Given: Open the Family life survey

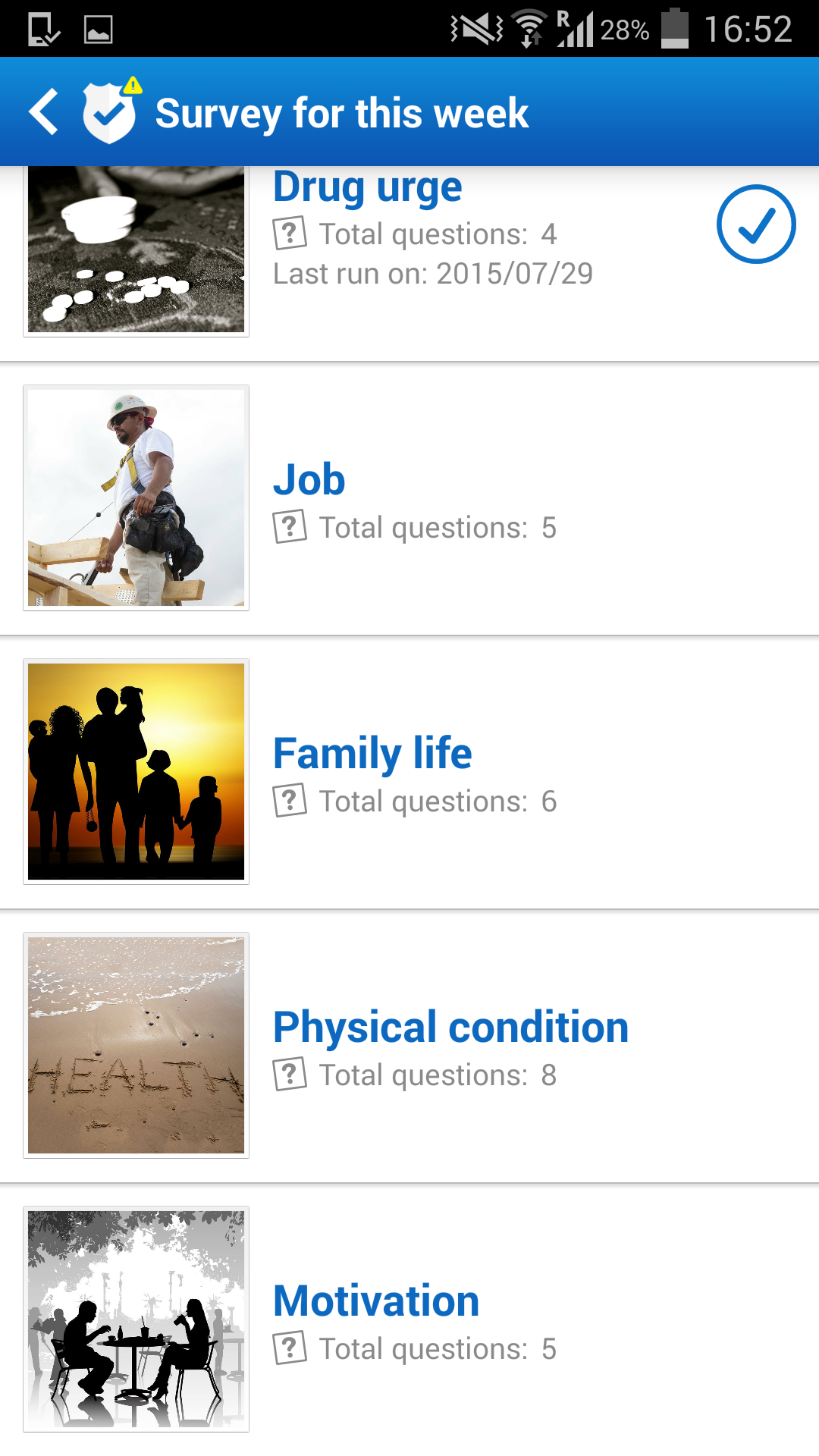Looking at the screenshot, I should pyautogui.click(x=372, y=755).
